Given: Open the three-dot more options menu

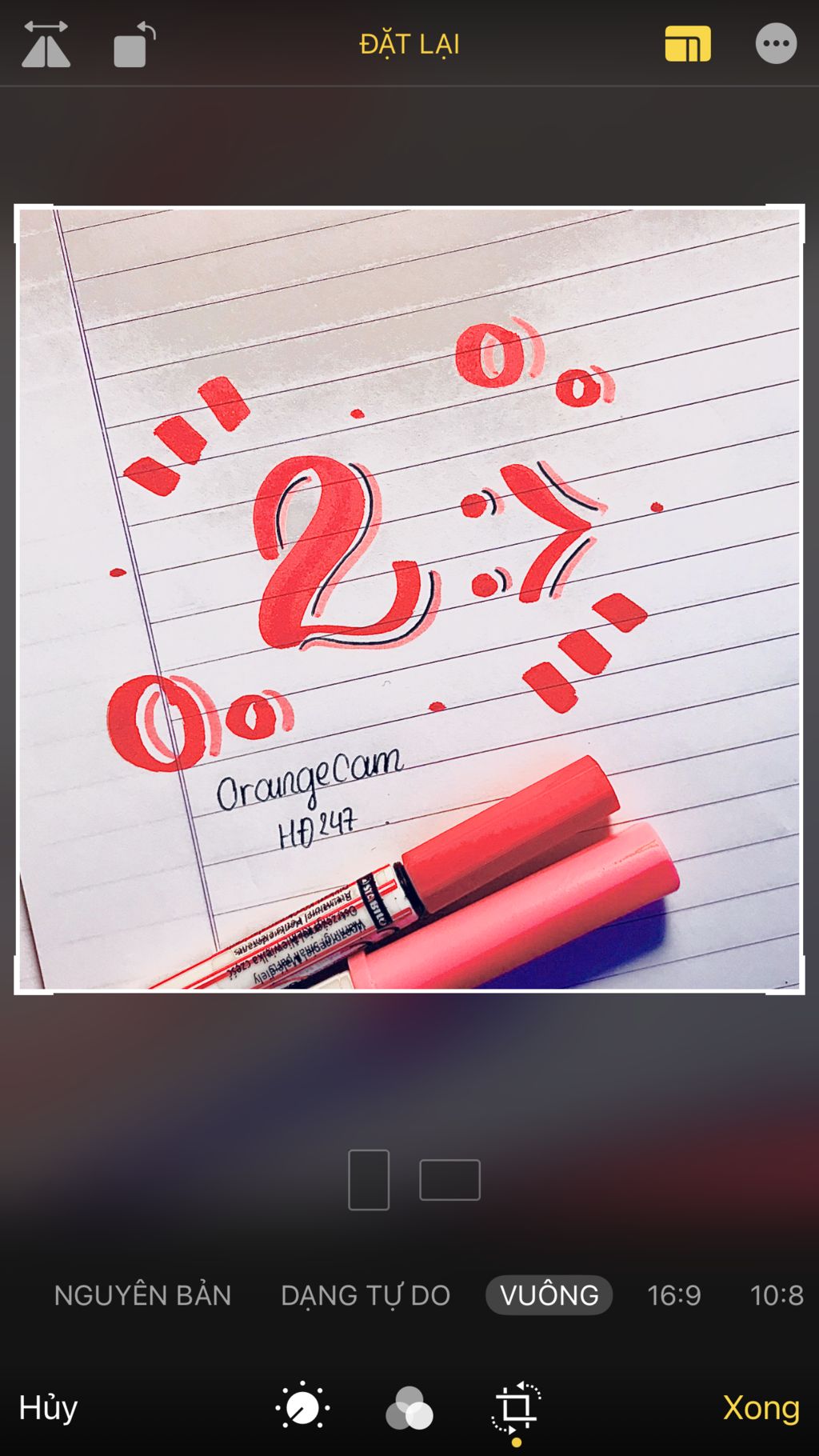Looking at the screenshot, I should (776, 44).
